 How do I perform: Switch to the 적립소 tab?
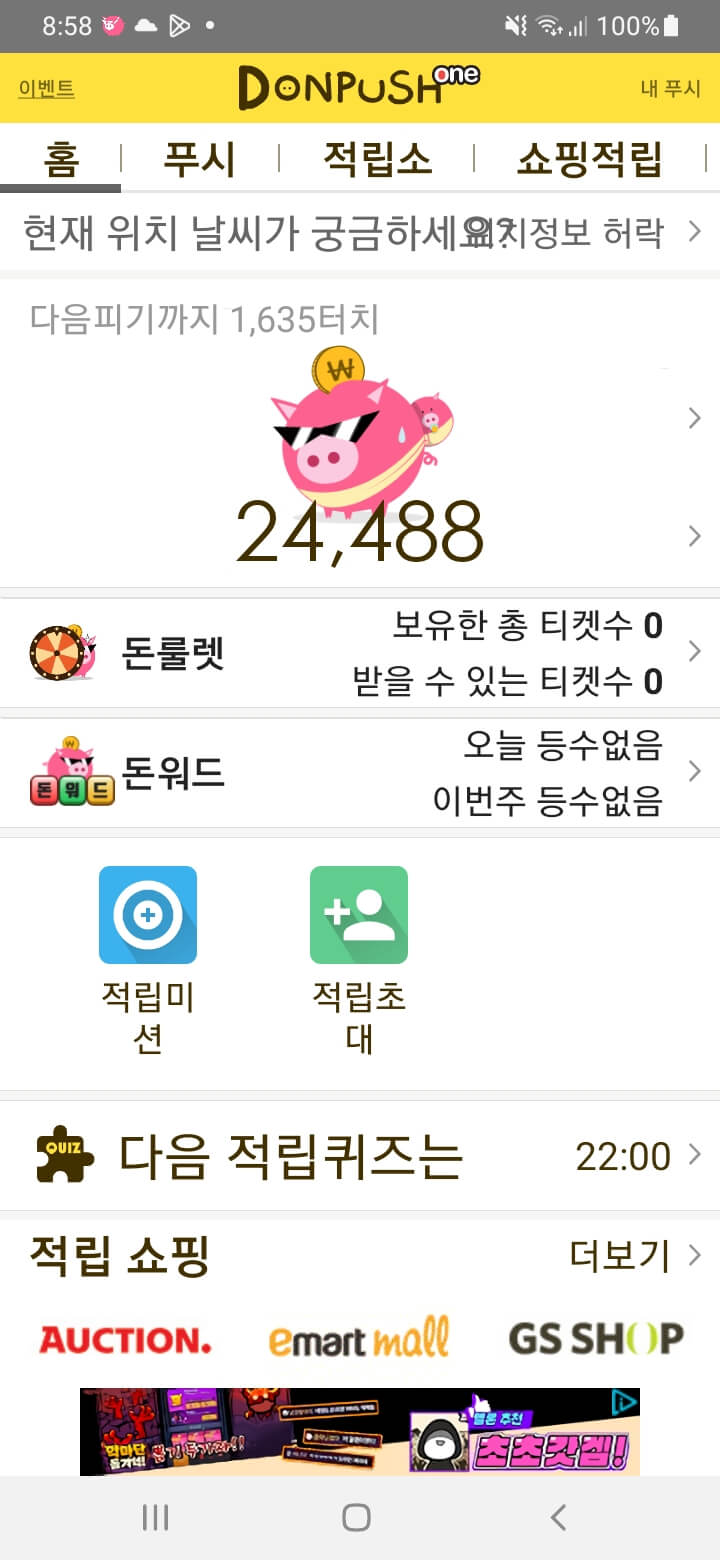376,159
